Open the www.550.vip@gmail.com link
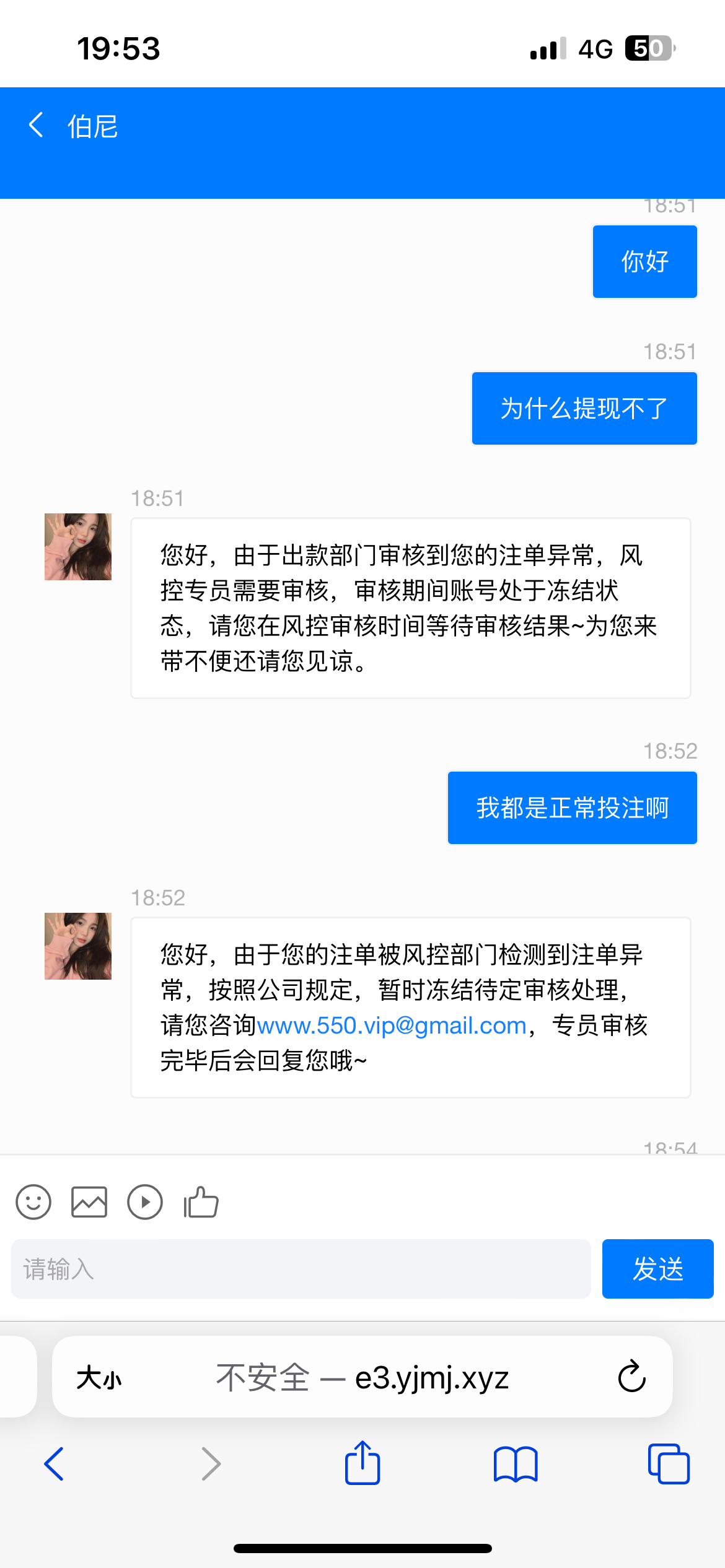 click(392, 1026)
